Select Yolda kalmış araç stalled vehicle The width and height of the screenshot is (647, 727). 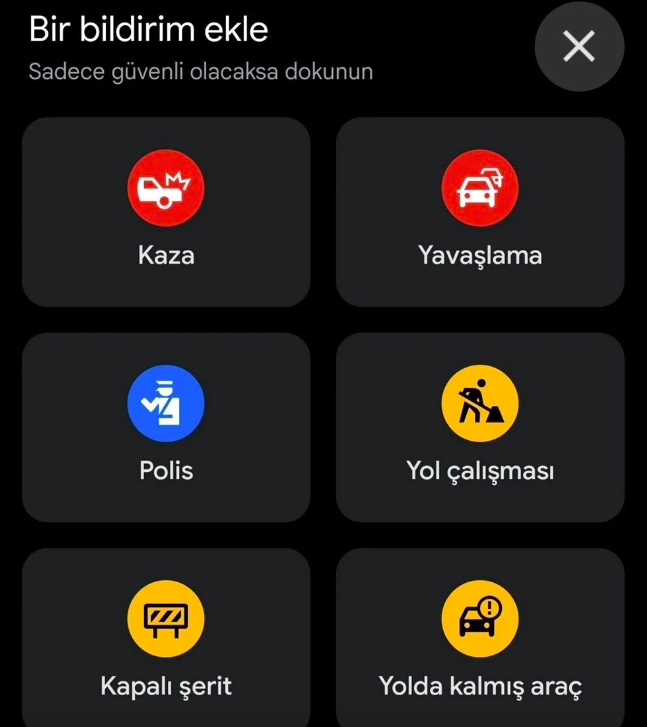pos(480,640)
